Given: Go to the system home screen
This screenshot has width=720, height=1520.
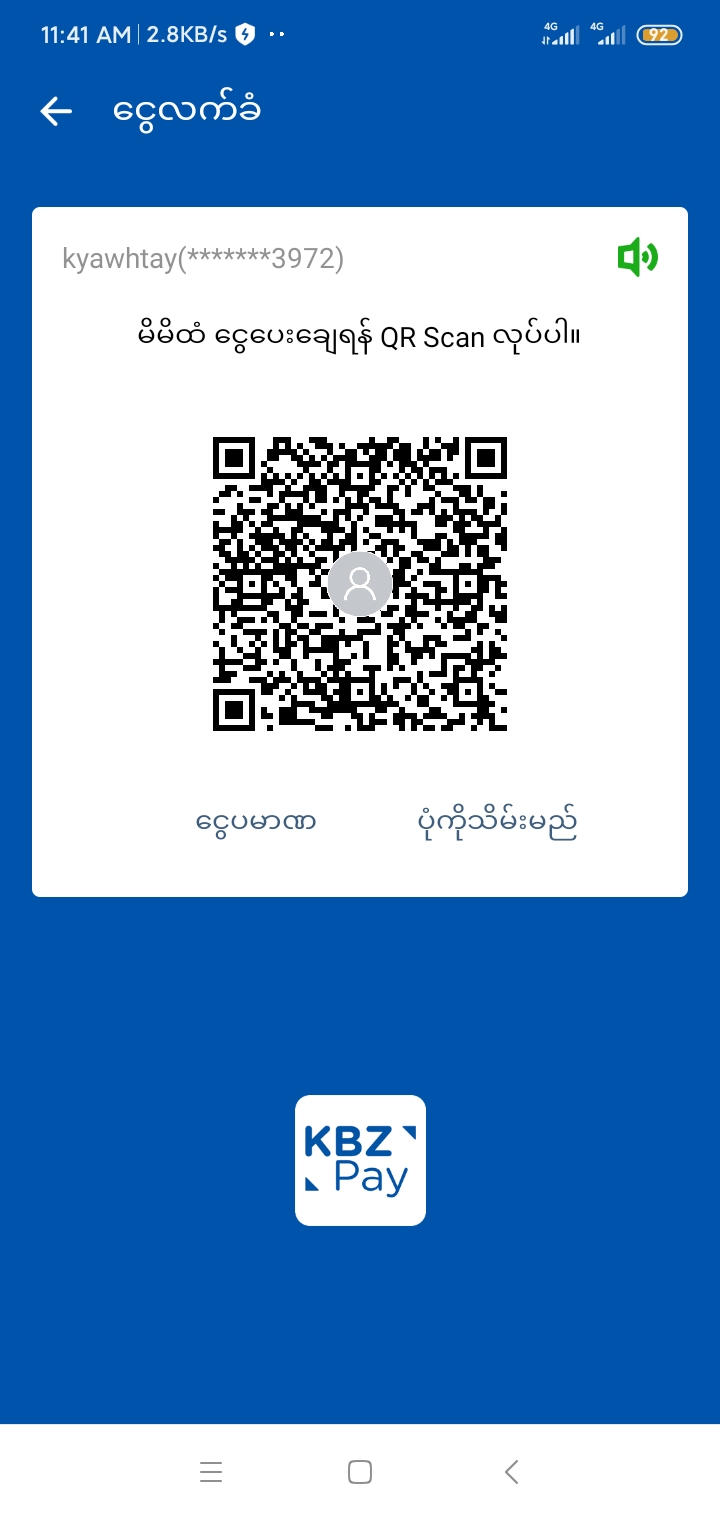Looking at the screenshot, I should 360,1472.
